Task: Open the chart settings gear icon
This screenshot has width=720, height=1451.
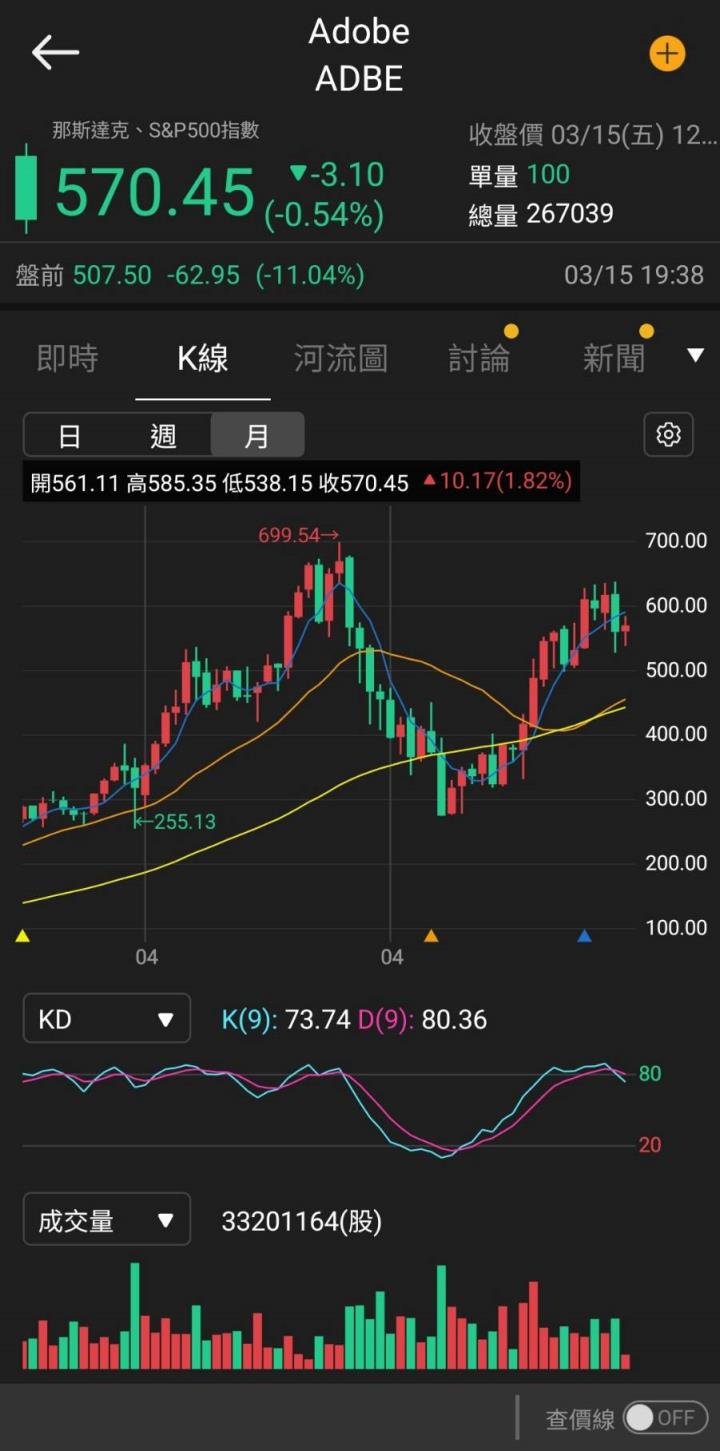Action: (667, 434)
